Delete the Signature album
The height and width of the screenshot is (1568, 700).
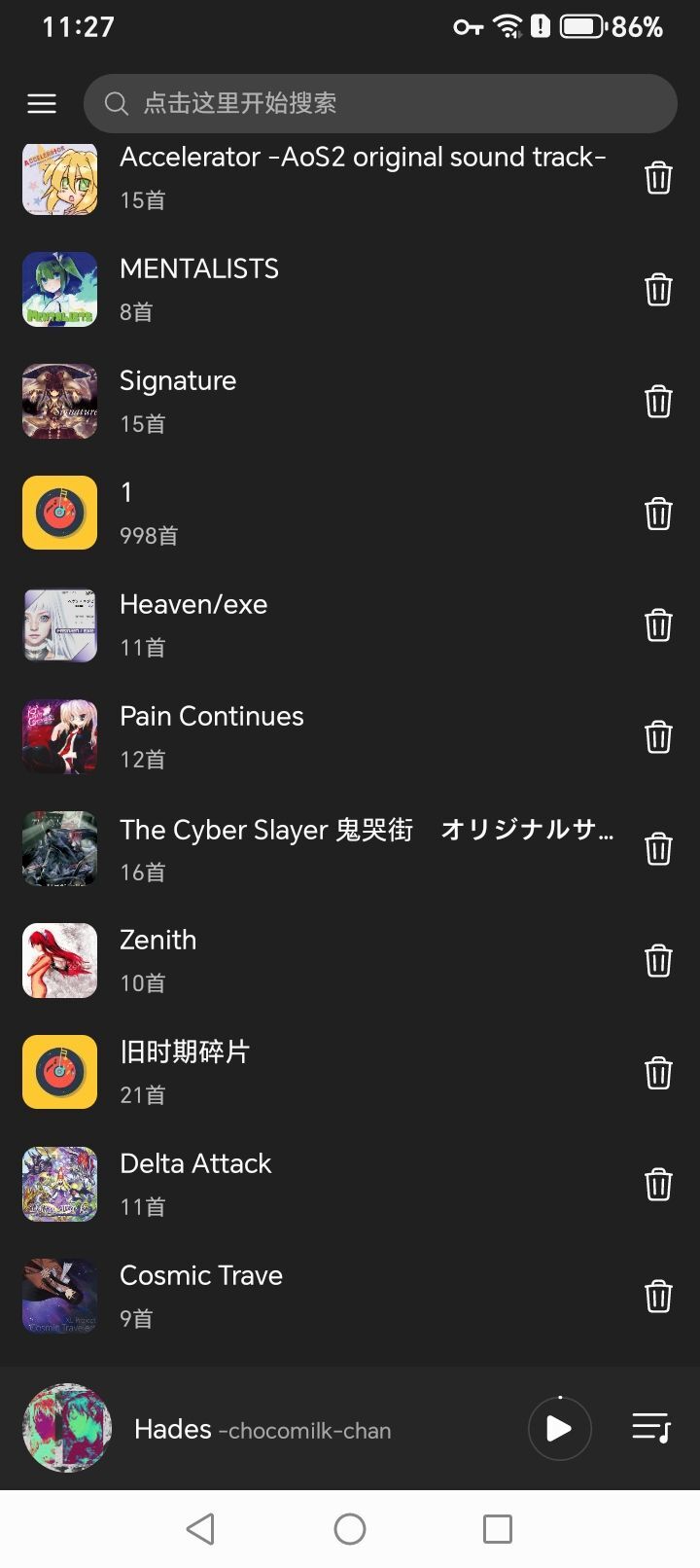tap(658, 401)
